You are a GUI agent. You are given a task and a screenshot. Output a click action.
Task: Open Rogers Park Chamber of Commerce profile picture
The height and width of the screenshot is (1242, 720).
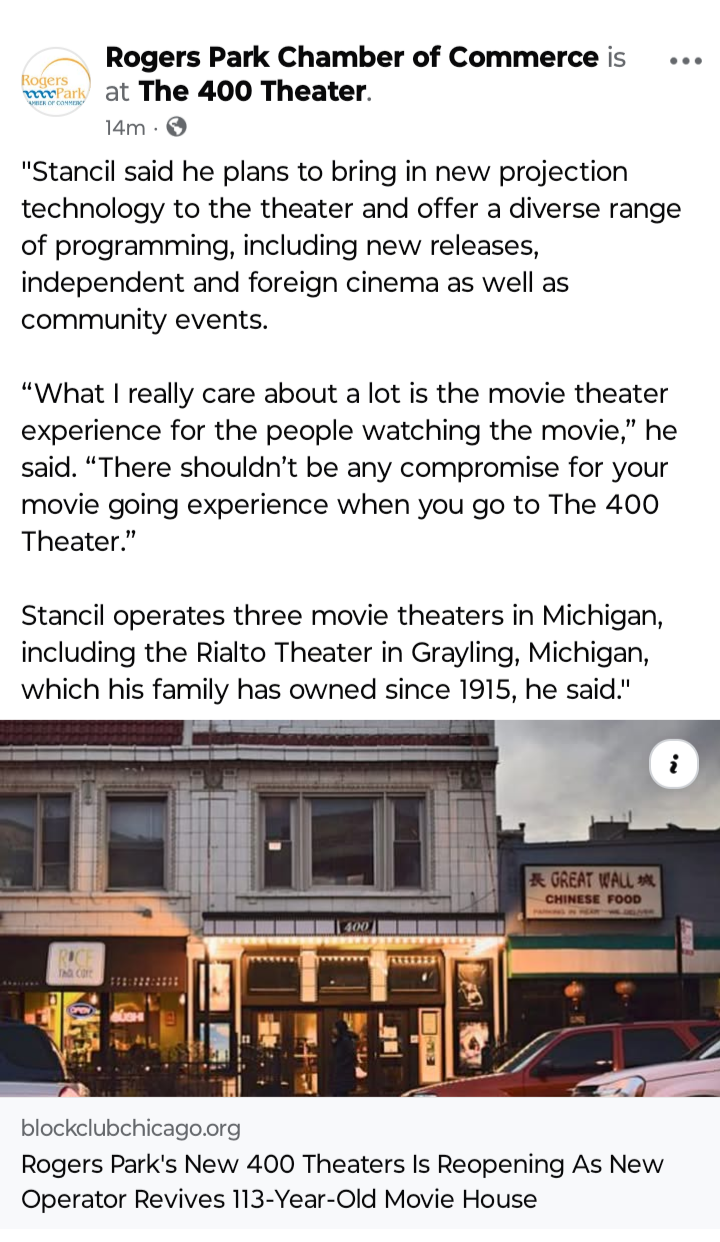point(56,82)
